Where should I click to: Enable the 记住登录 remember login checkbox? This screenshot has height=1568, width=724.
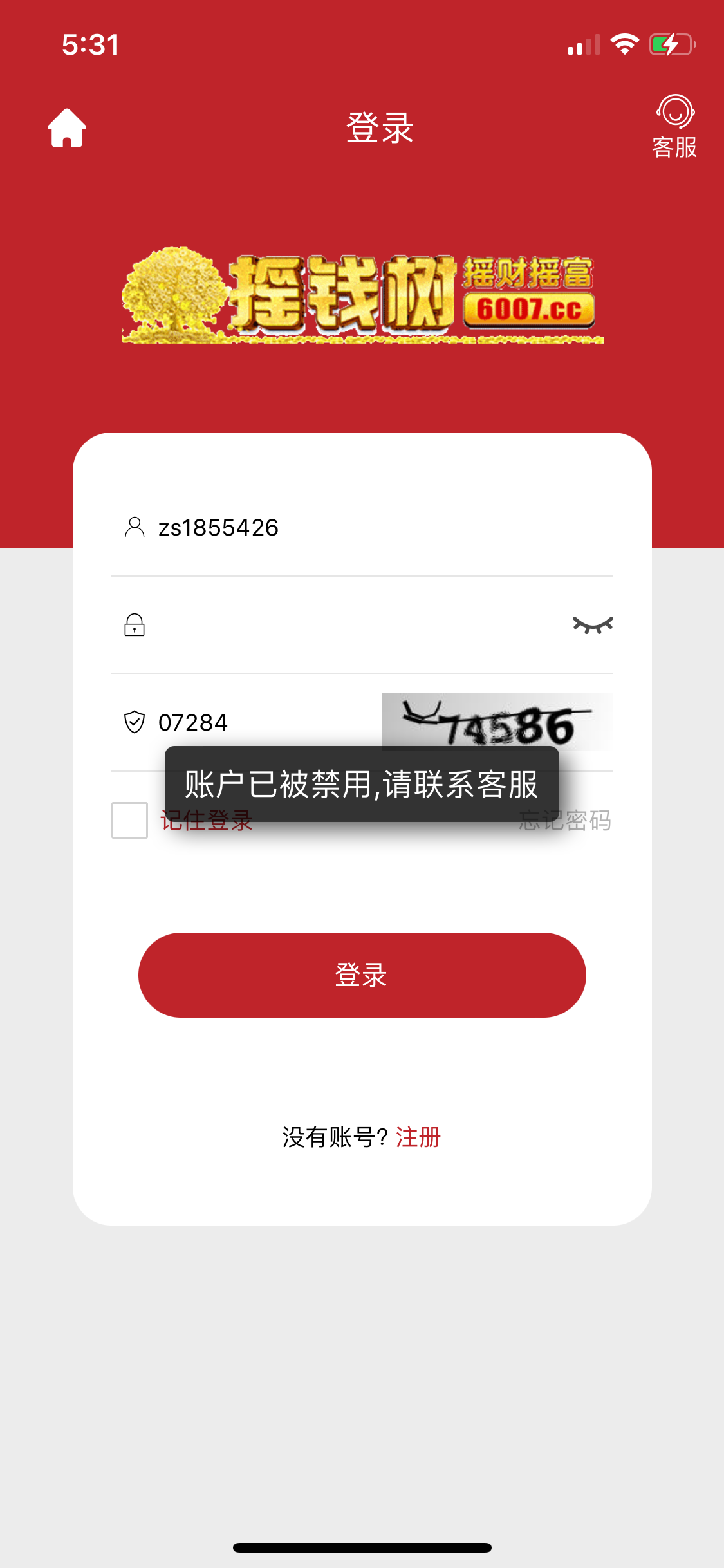[128, 819]
